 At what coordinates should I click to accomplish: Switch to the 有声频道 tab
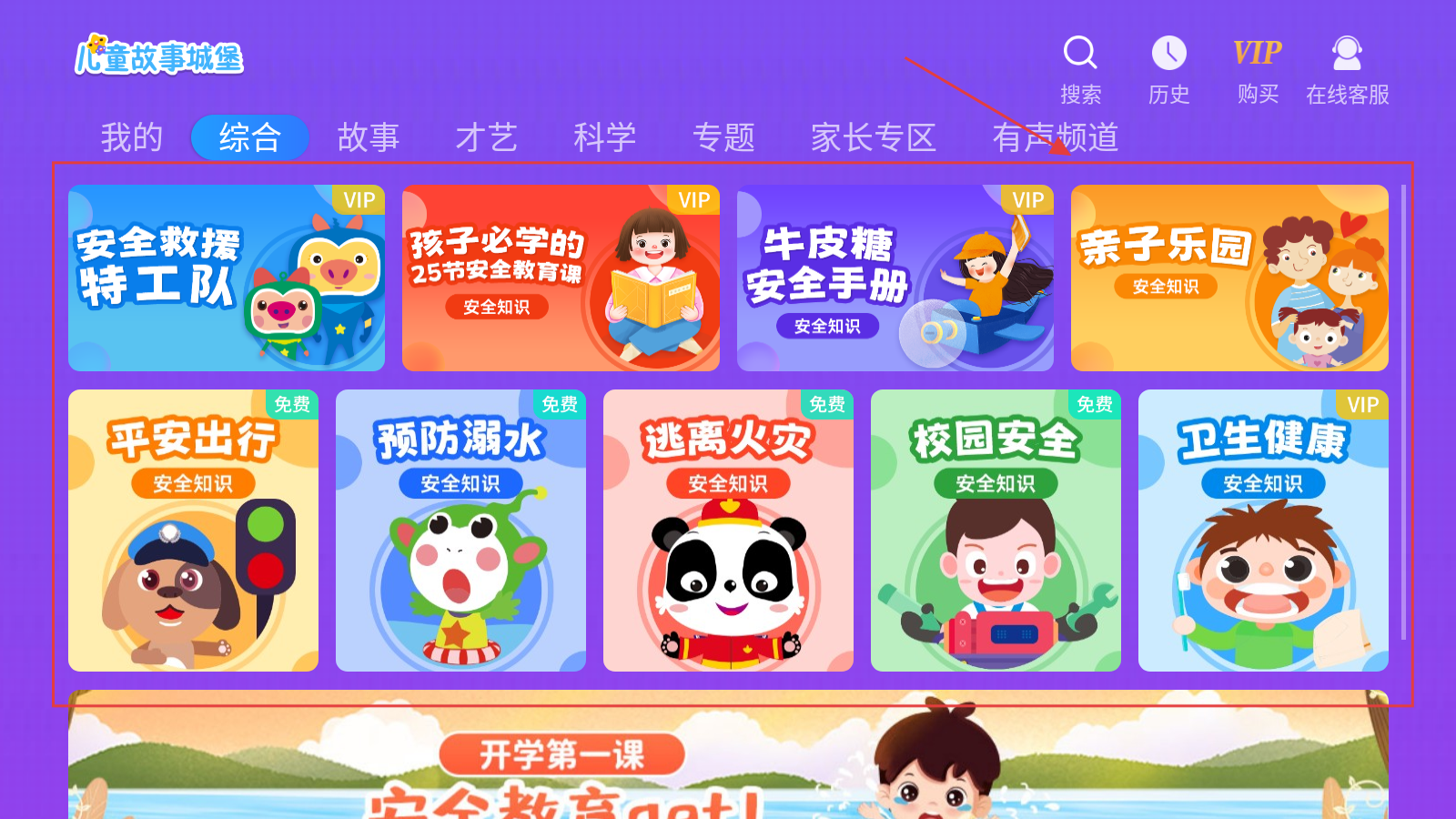tap(1055, 137)
